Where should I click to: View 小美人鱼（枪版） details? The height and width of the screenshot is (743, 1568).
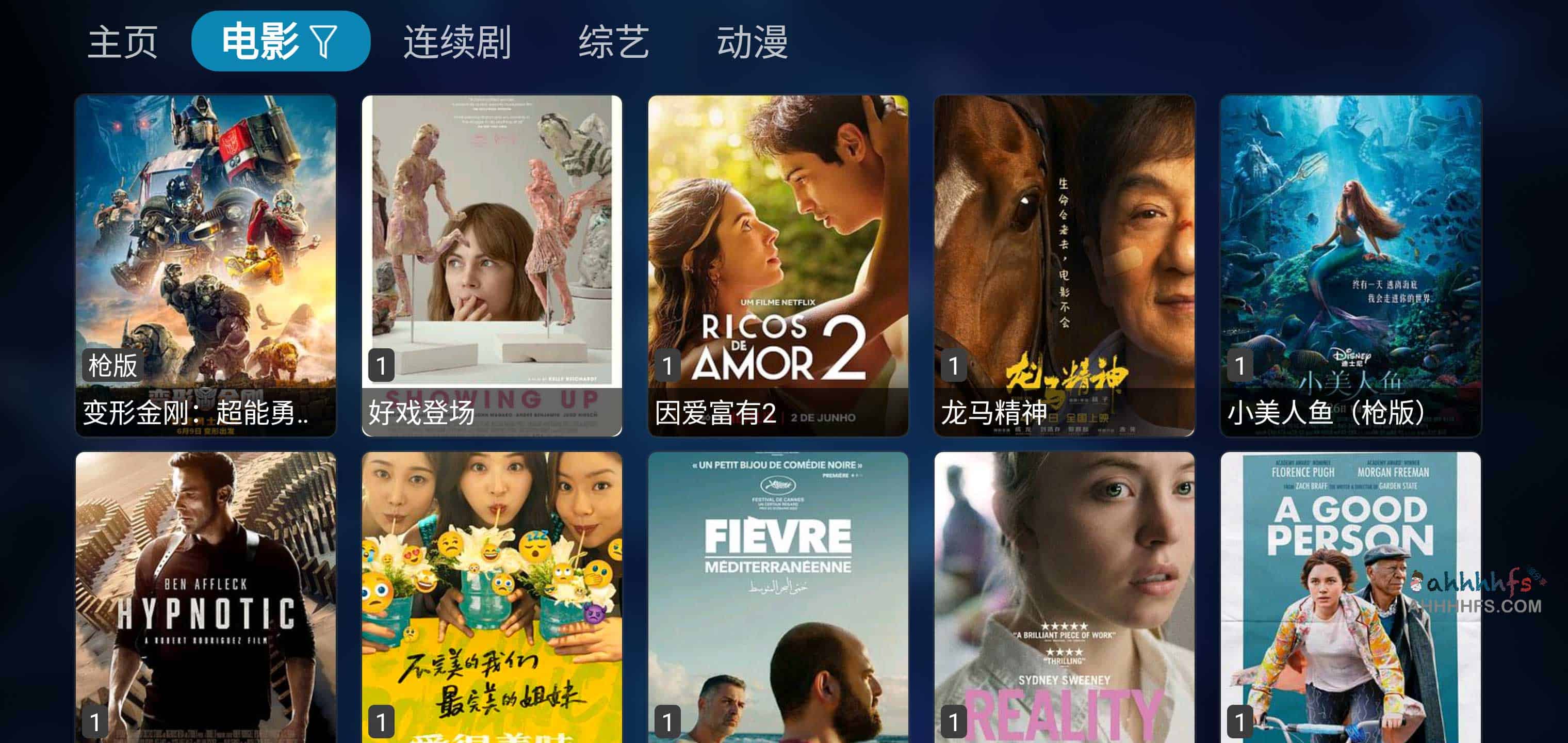(x=1350, y=265)
